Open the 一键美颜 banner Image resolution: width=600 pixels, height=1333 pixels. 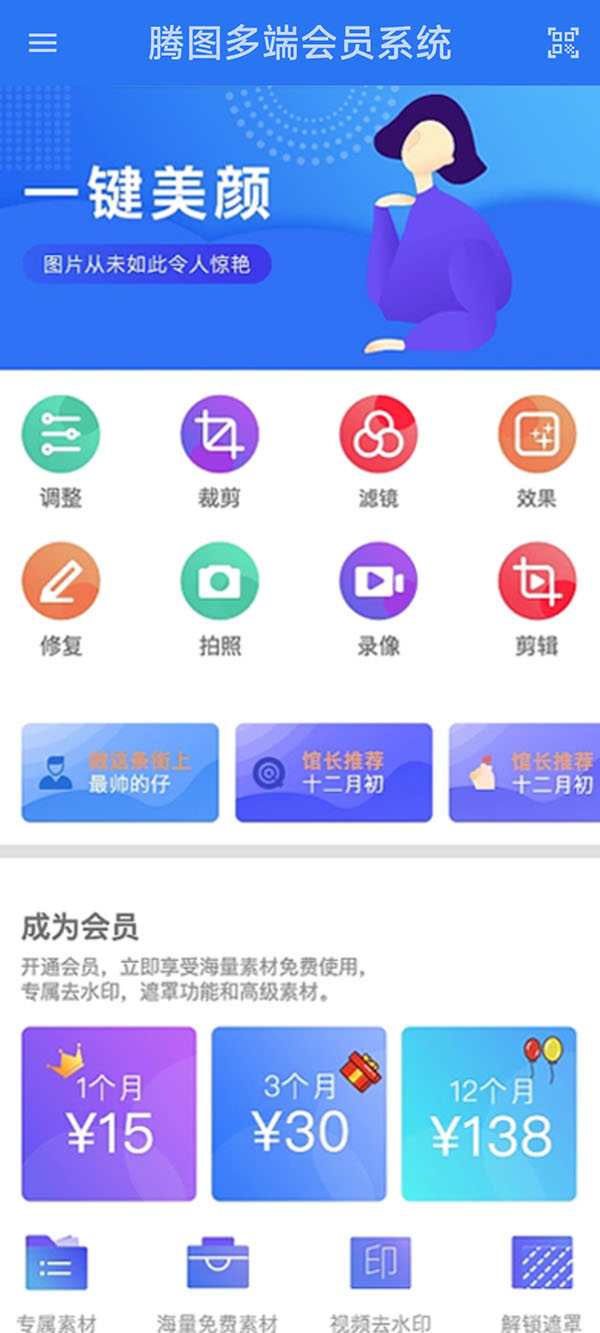click(x=300, y=227)
